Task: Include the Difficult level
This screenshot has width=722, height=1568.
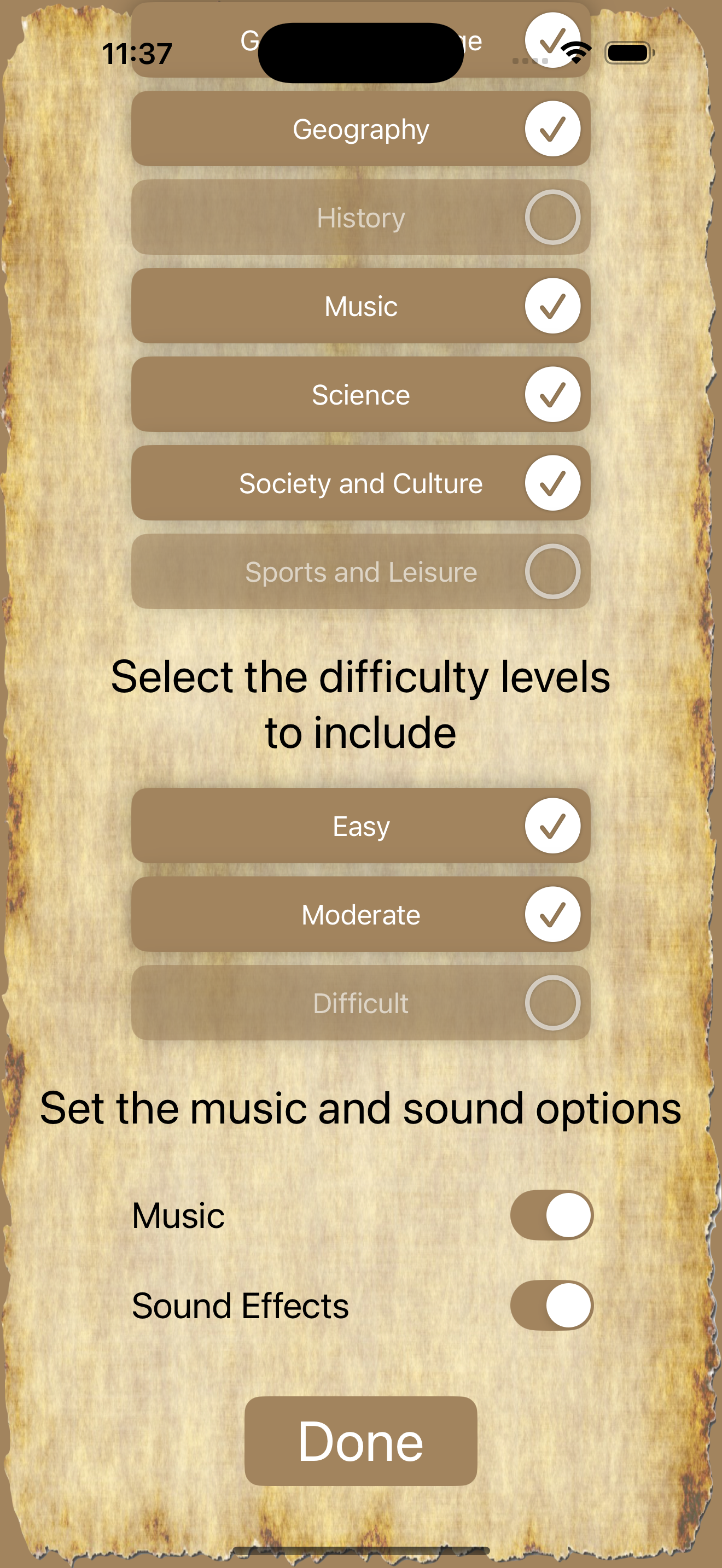Action: point(552,1003)
